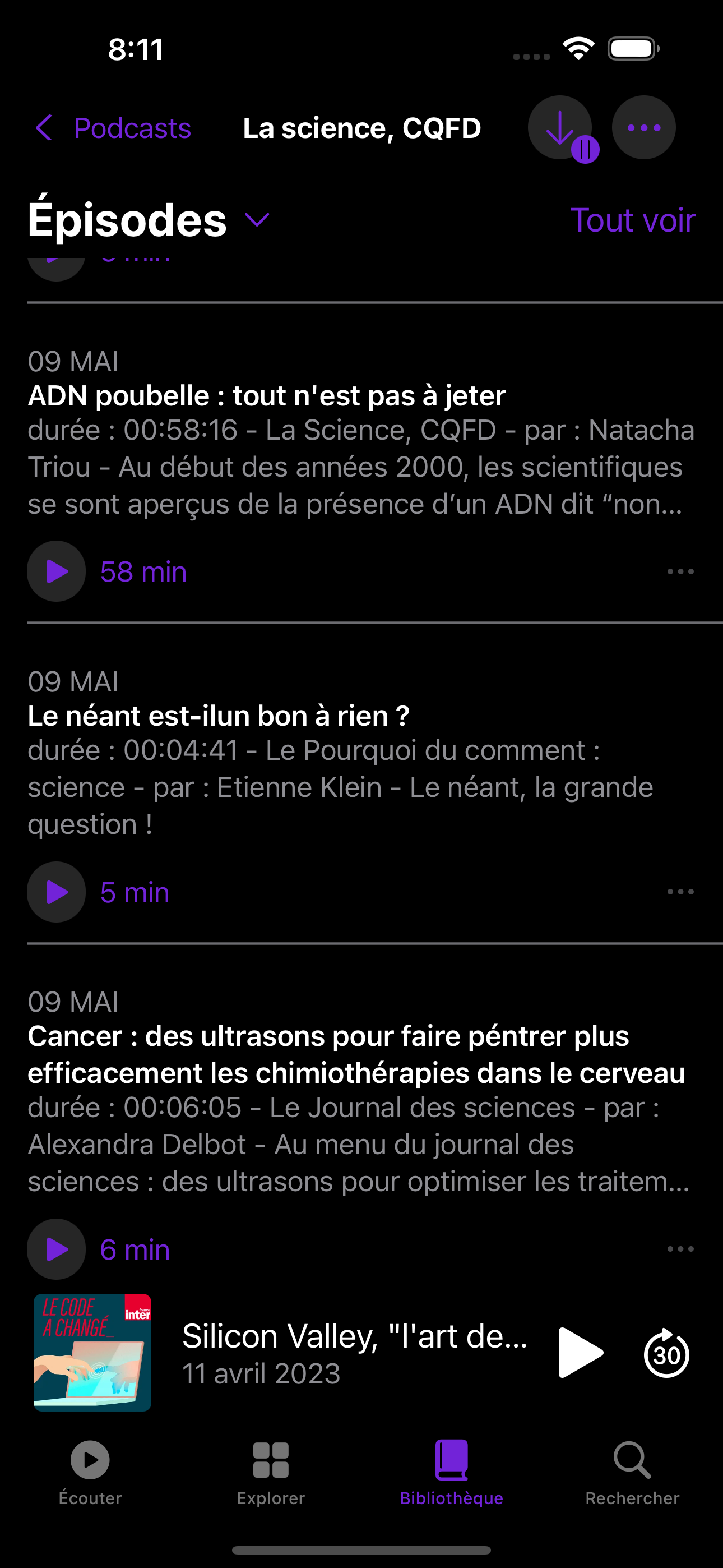Play the Le néant episode
Screen dimensions: 723x1568
(x=57, y=892)
